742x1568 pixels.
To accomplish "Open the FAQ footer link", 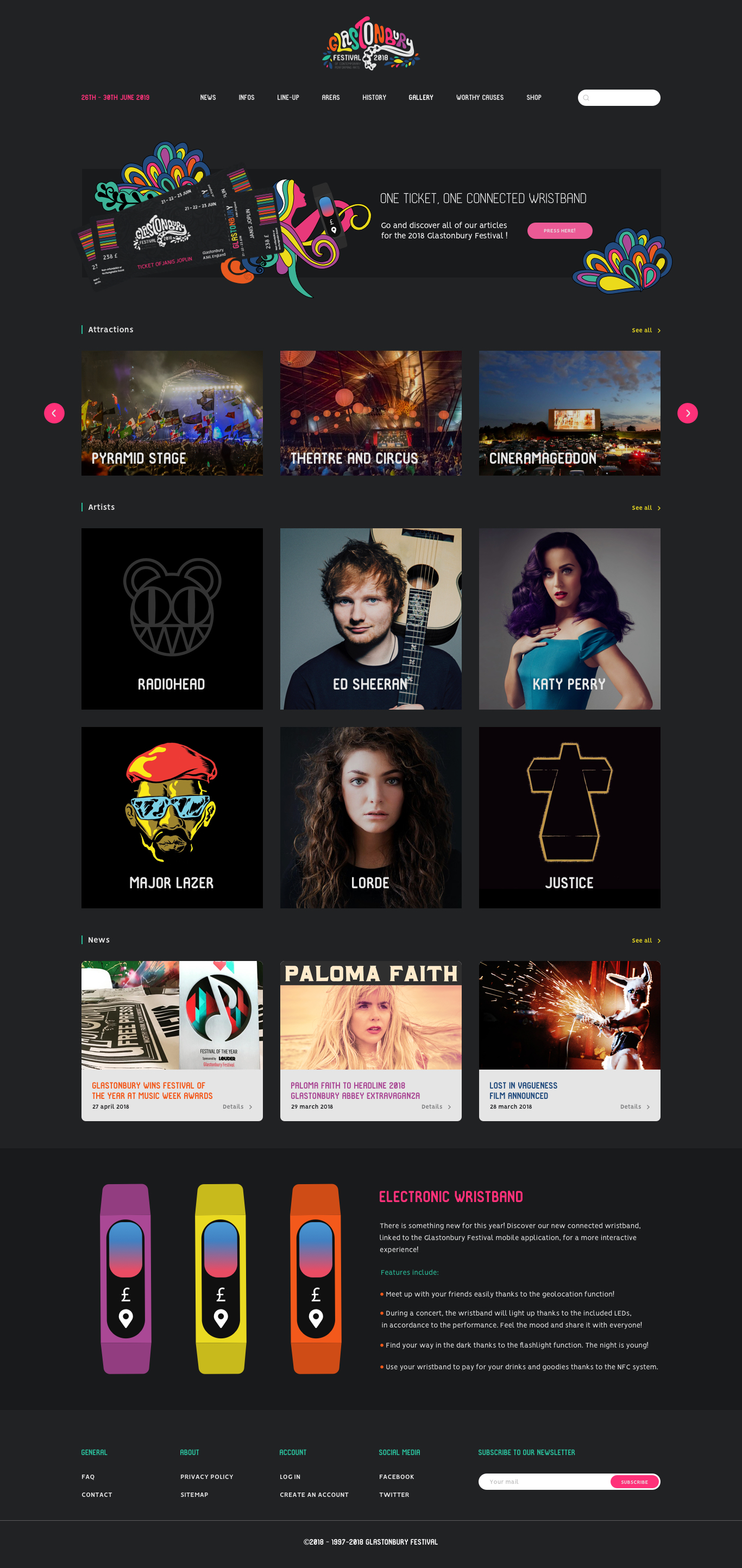I will 89,1477.
